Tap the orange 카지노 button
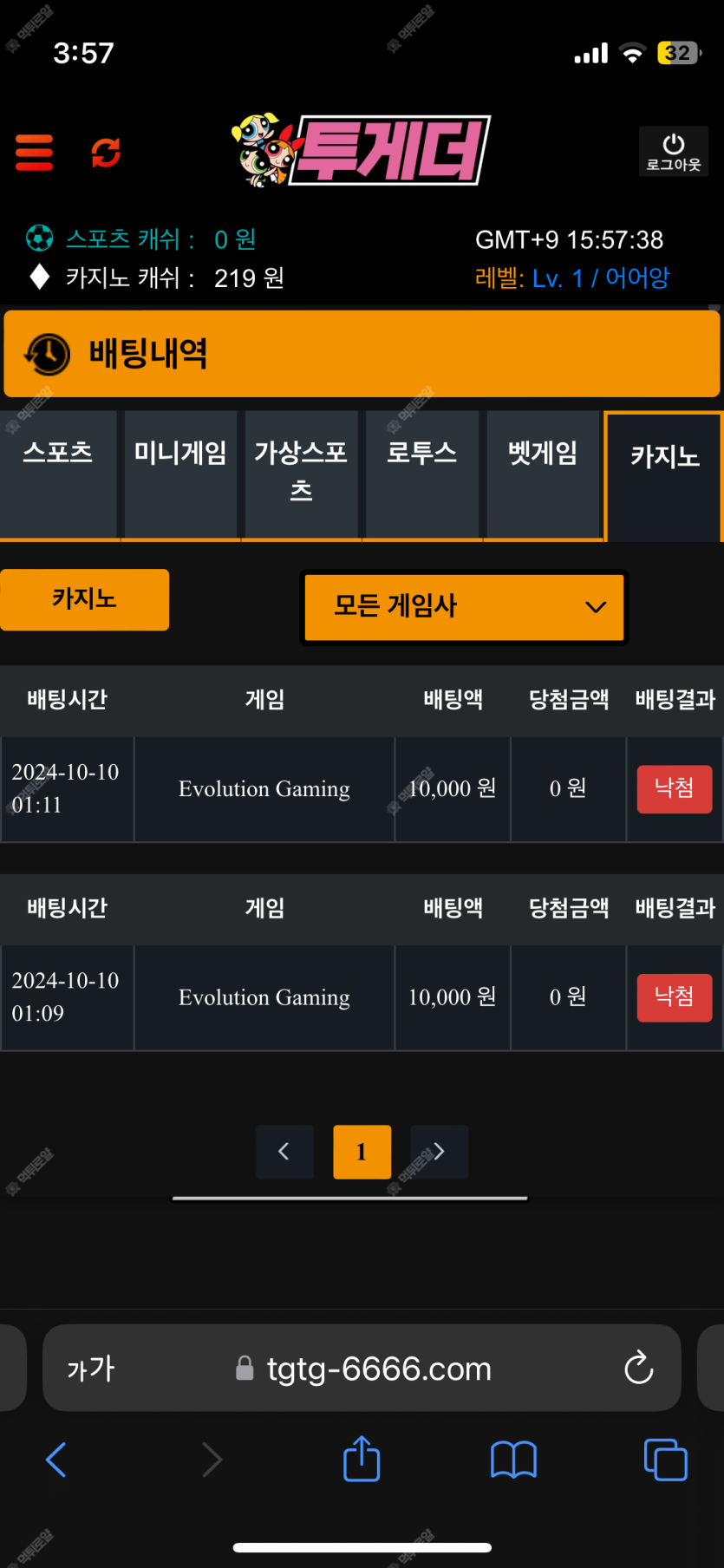The image size is (724, 1568). pyautogui.click(x=84, y=599)
